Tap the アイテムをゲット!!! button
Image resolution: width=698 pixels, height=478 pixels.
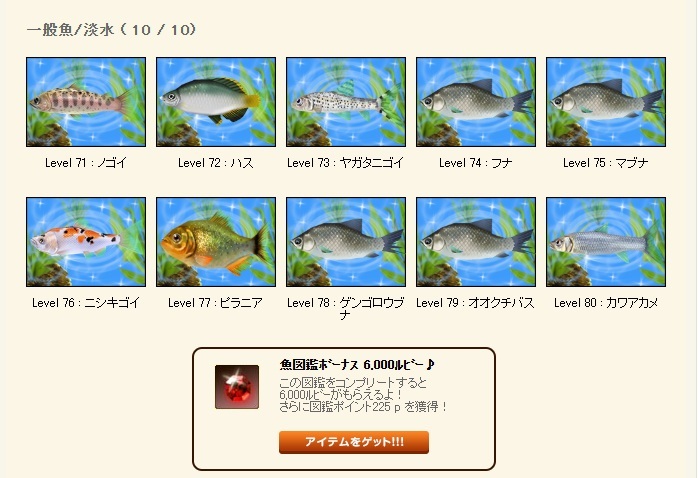click(x=354, y=442)
